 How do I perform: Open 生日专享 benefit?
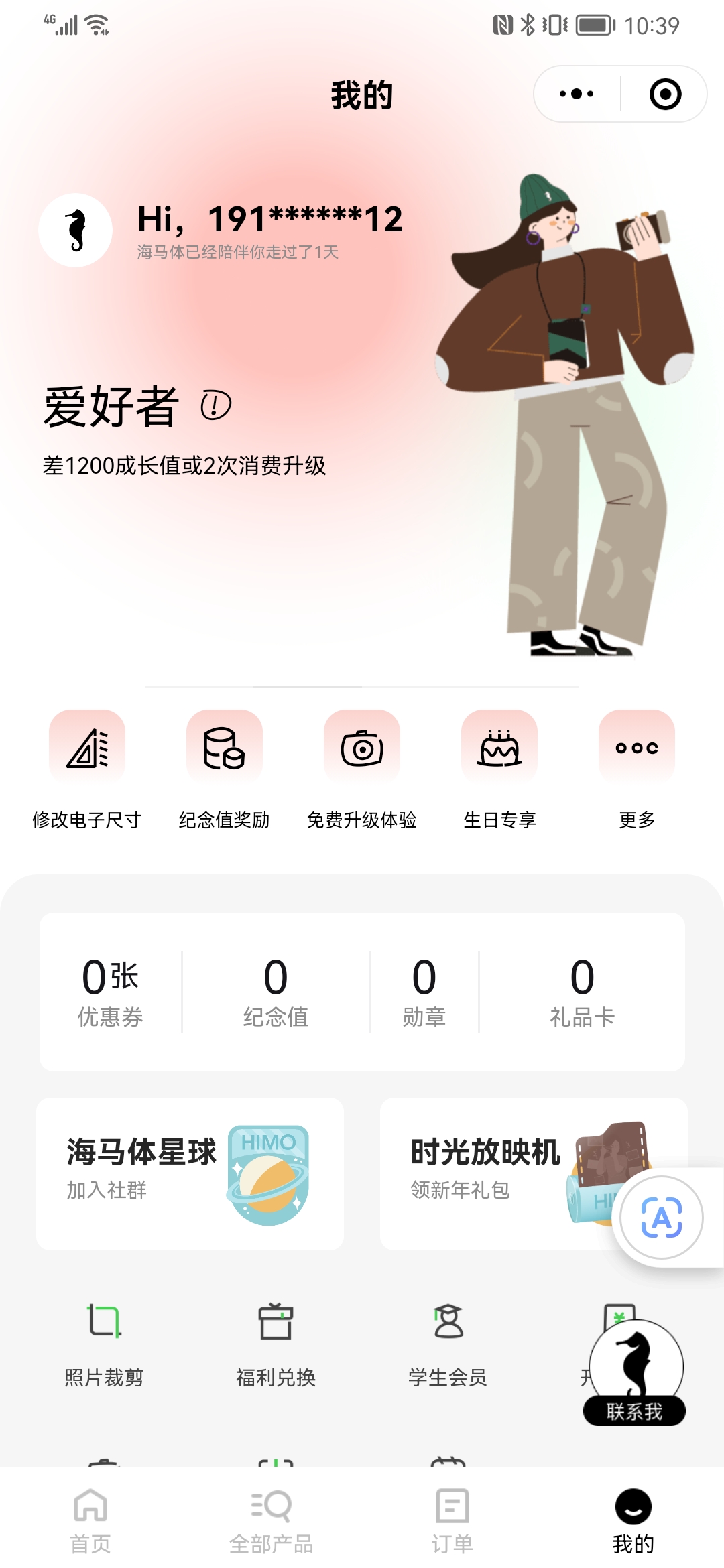pos(499,770)
